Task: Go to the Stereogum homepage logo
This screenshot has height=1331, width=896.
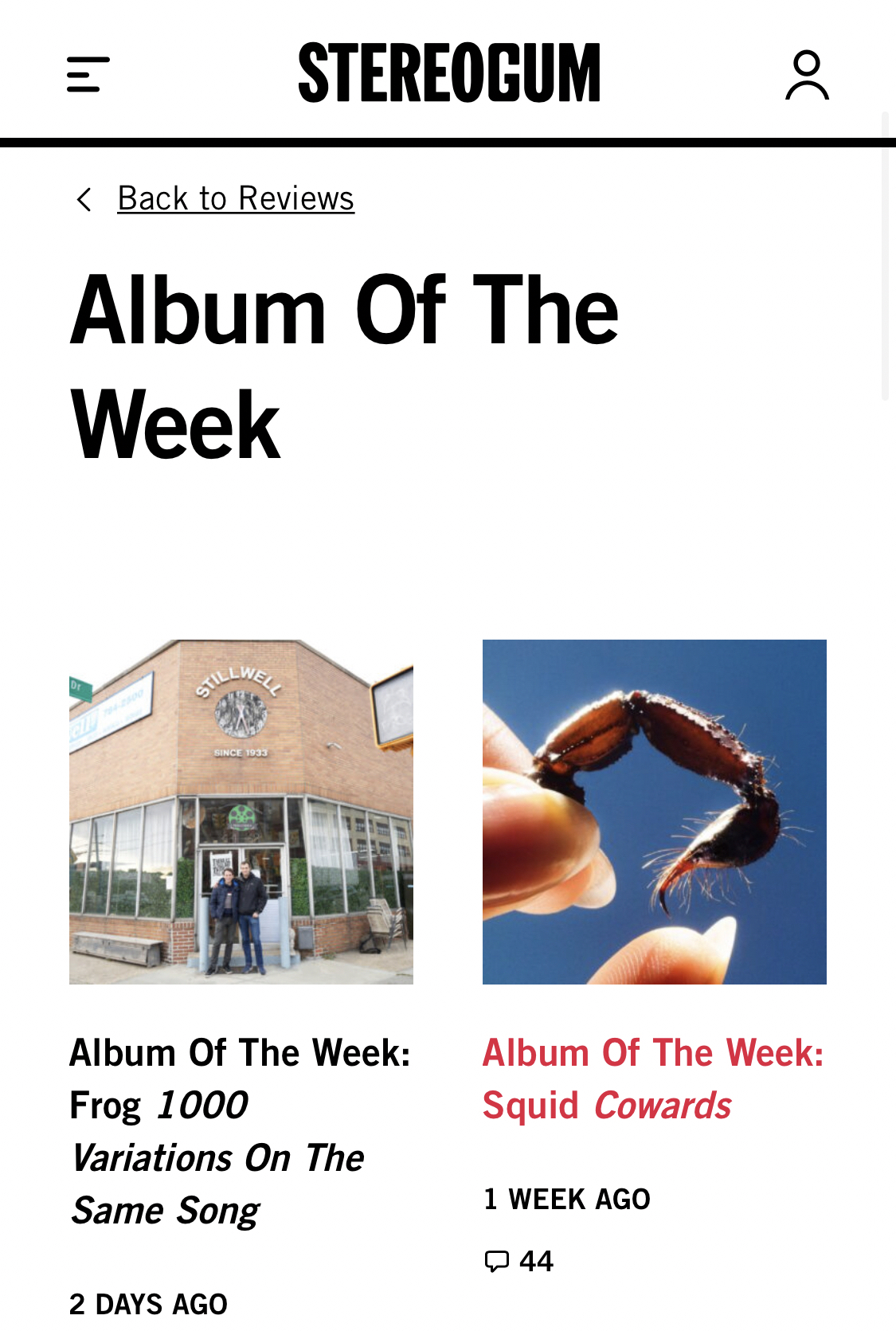Action: click(449, 73)
